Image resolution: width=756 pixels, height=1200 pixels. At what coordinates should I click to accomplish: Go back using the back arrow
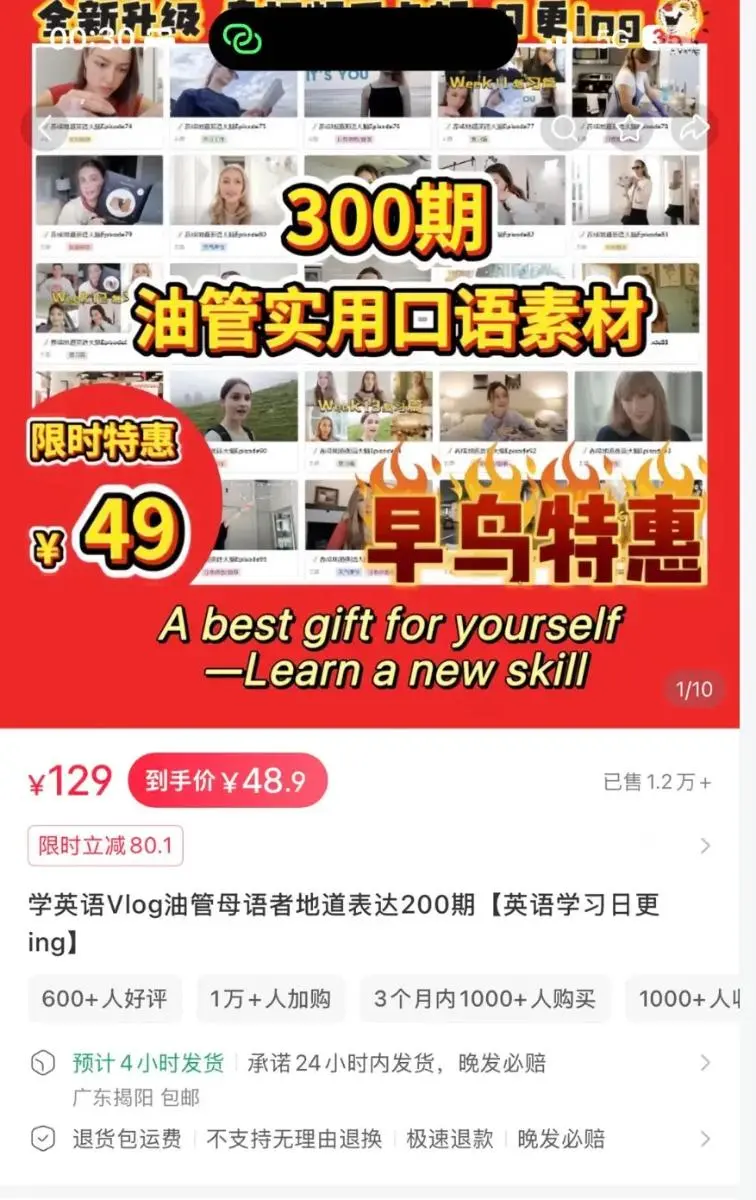click(43, 130)
